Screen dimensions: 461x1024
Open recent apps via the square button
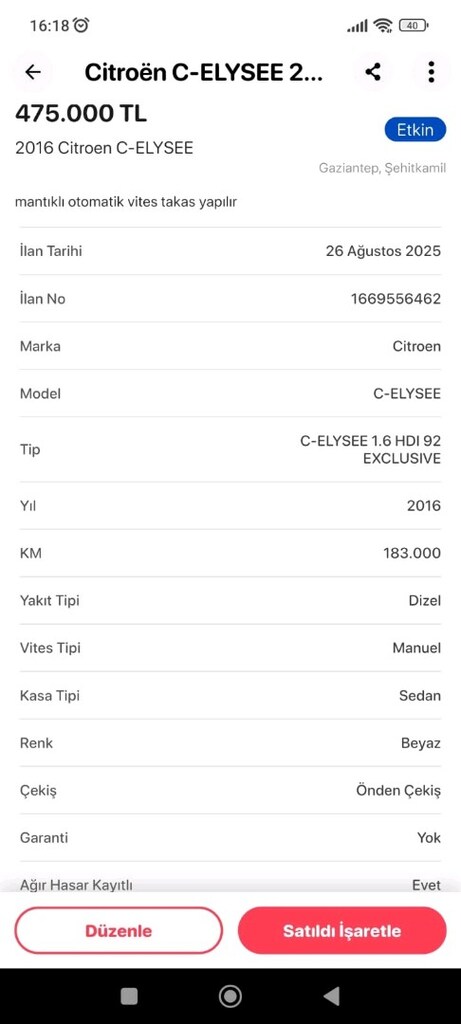point(129,996)
